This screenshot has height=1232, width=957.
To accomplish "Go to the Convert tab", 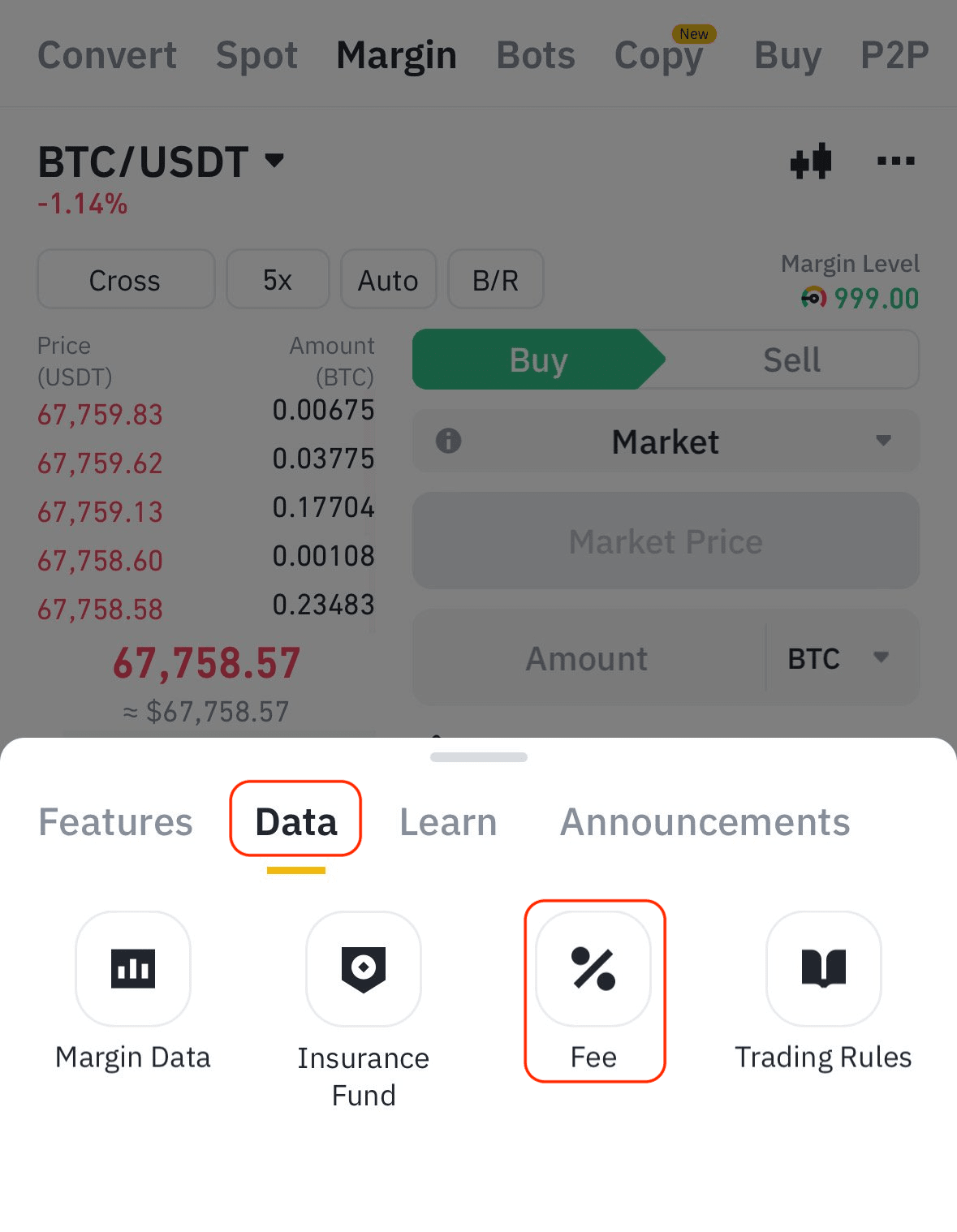I will (107, 55).
